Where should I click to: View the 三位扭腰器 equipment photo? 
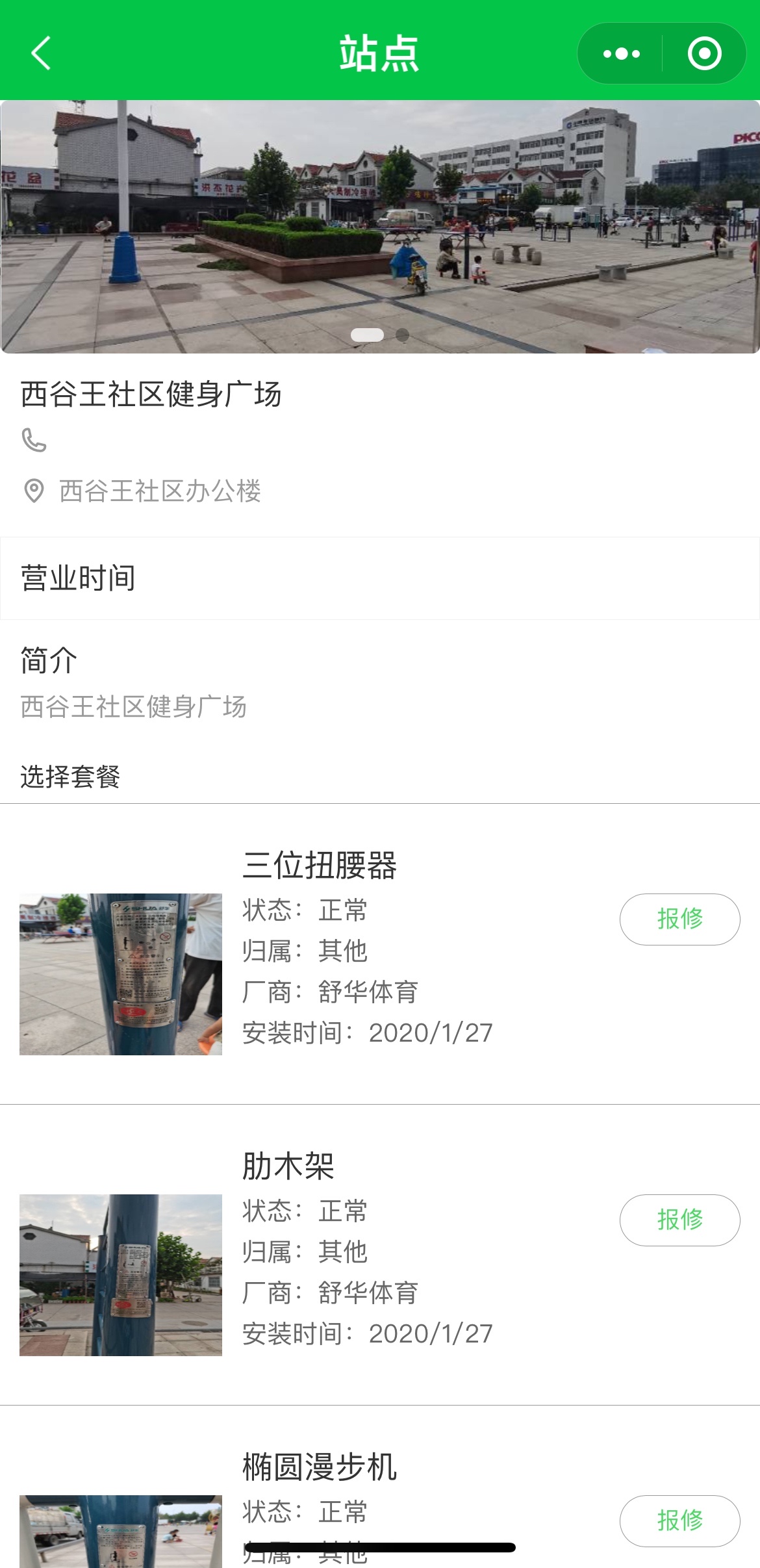pyautogui.click(x=121, y=974)
